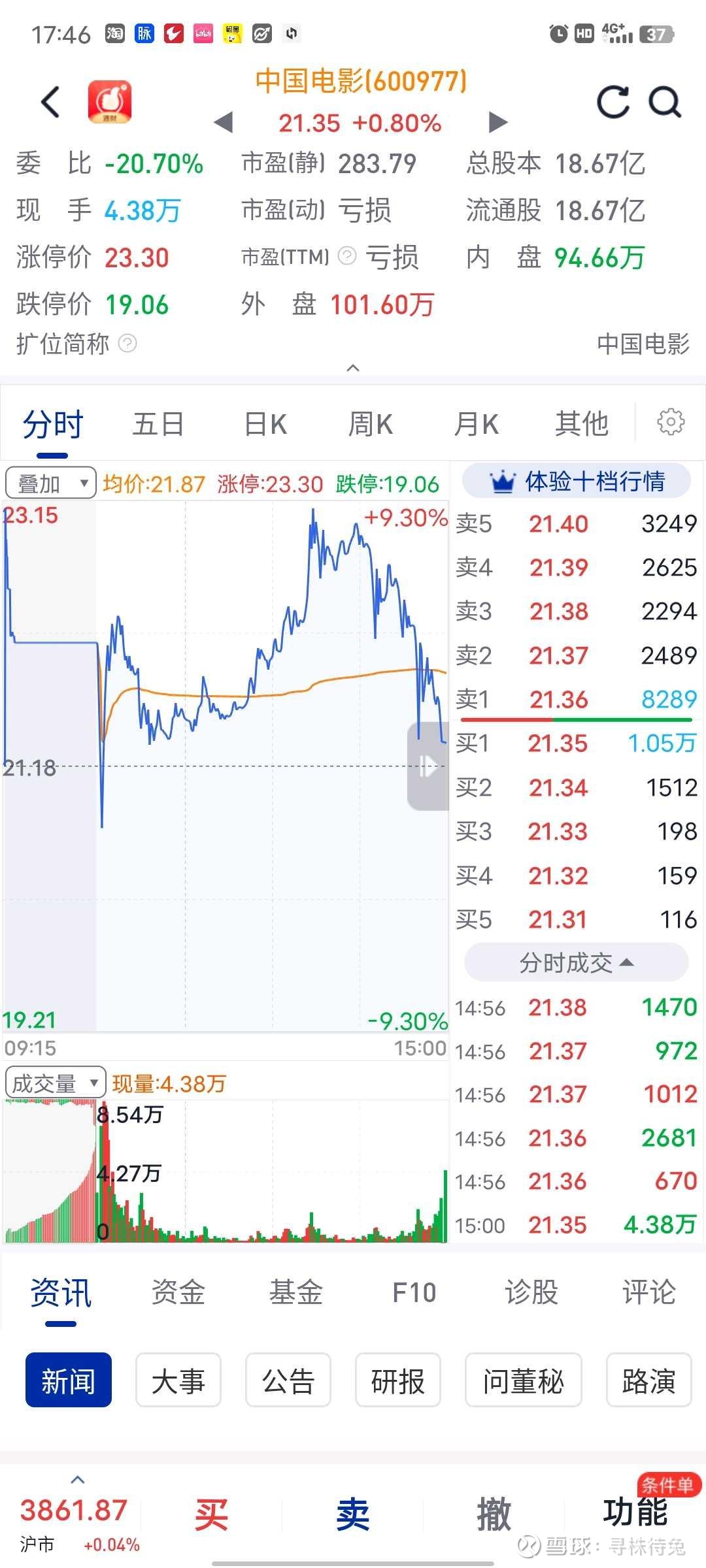Screen dimensions: 706x1568
Task: Switch to the 五日 chart tab
Action: [158, 424]
